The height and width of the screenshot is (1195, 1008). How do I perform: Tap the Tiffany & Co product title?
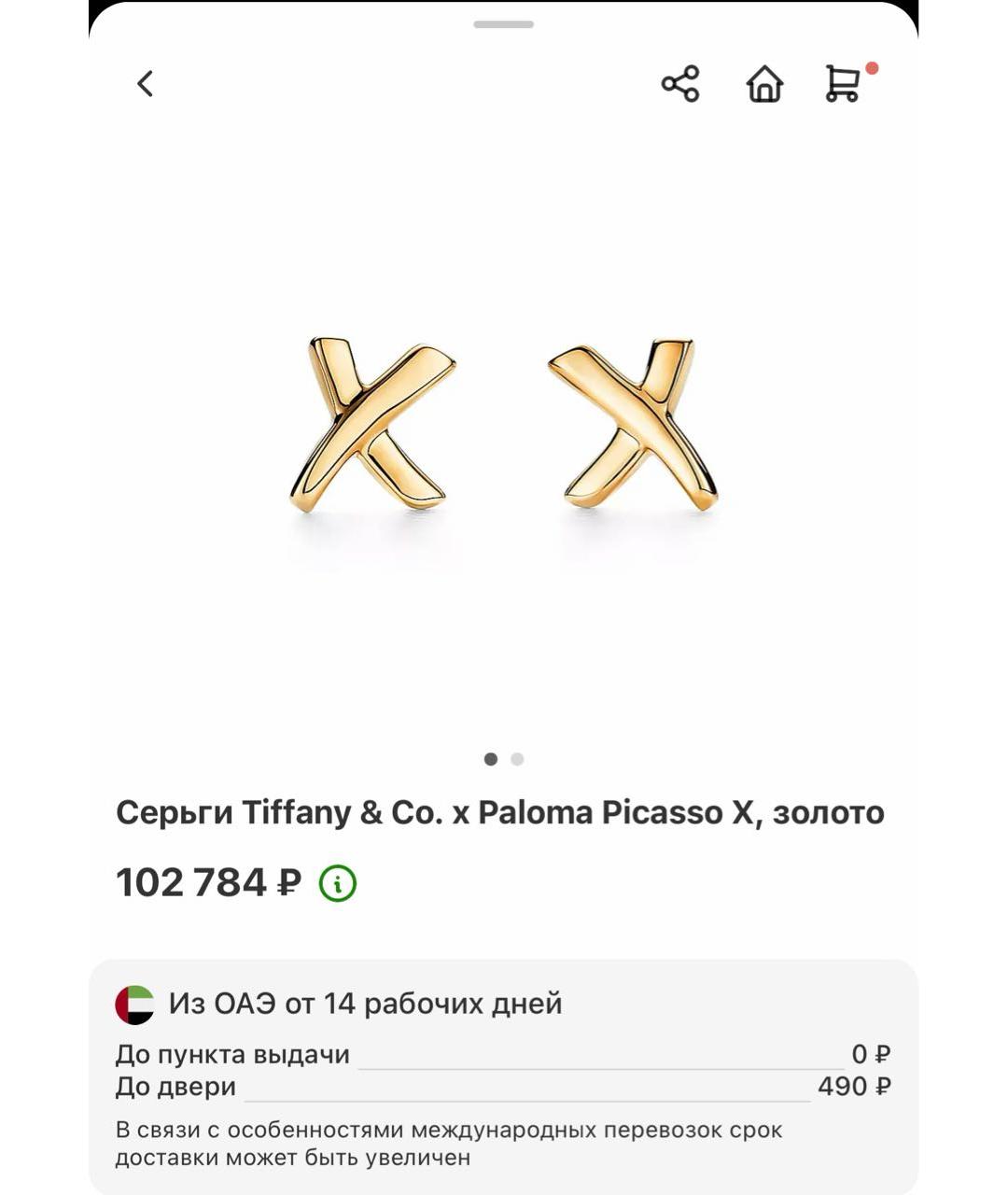[x=498, y=812]
